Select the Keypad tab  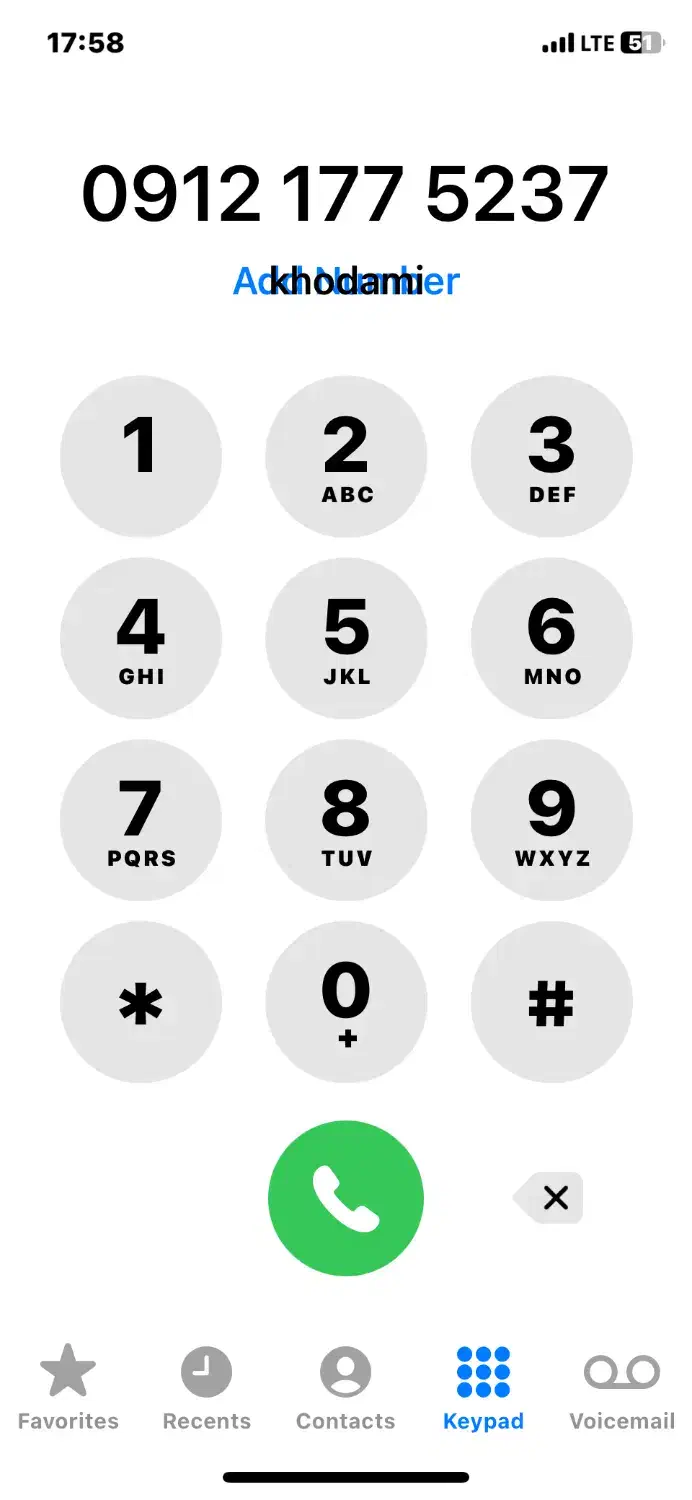[483, 1388]
